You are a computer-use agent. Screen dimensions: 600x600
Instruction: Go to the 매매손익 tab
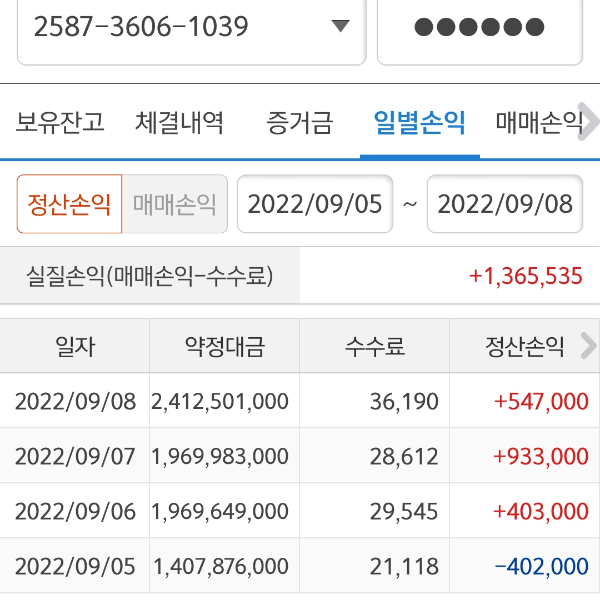[x=538, y=123]
